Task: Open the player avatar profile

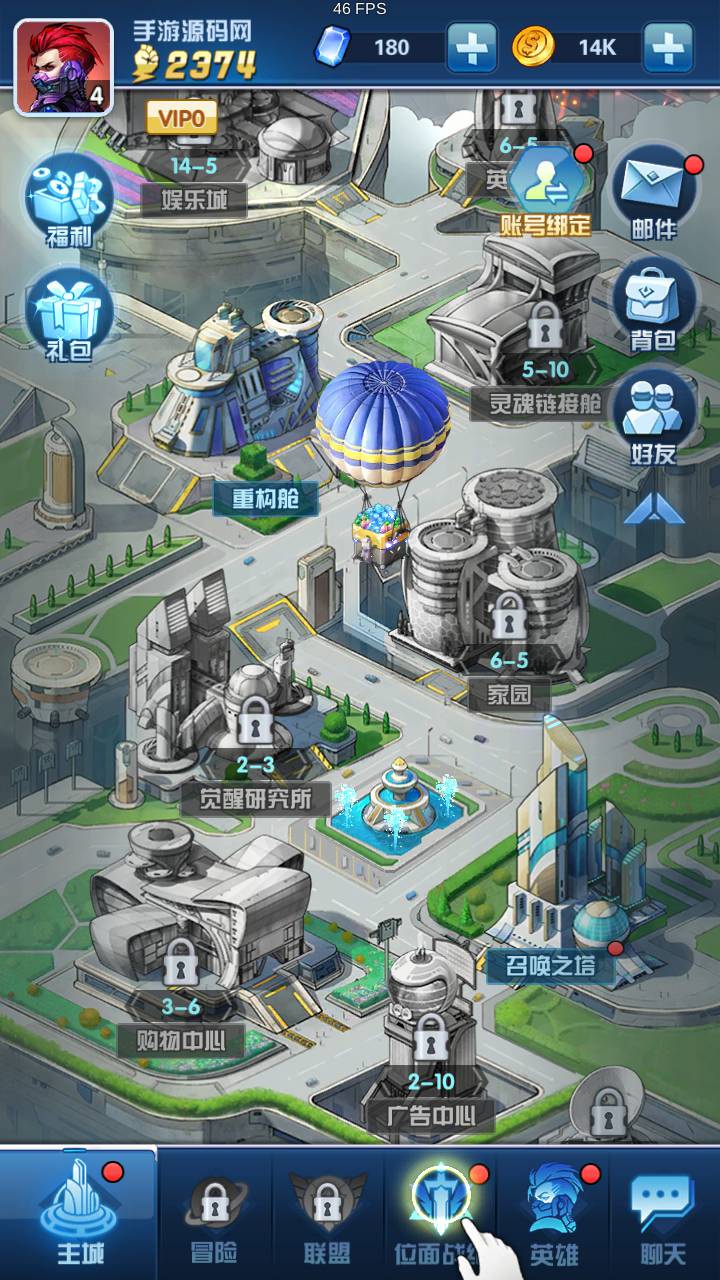Action: coord(62,66)
